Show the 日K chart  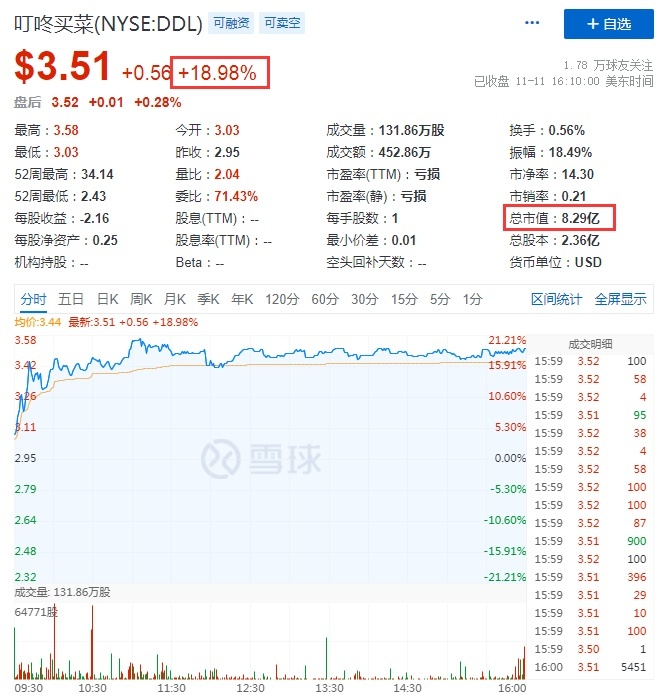(107, 299)
